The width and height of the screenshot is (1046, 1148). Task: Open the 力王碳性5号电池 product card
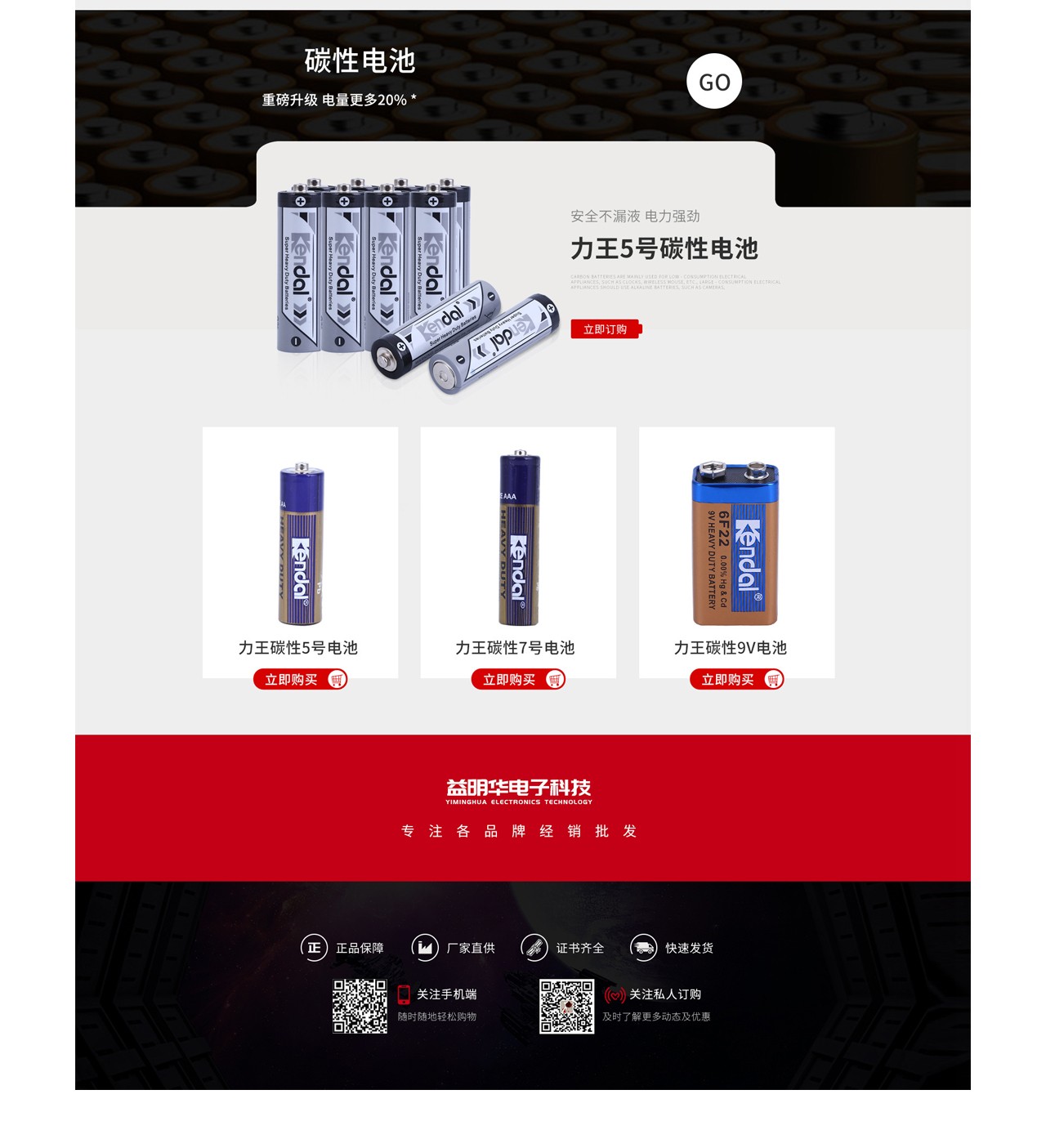pos(300,547)
